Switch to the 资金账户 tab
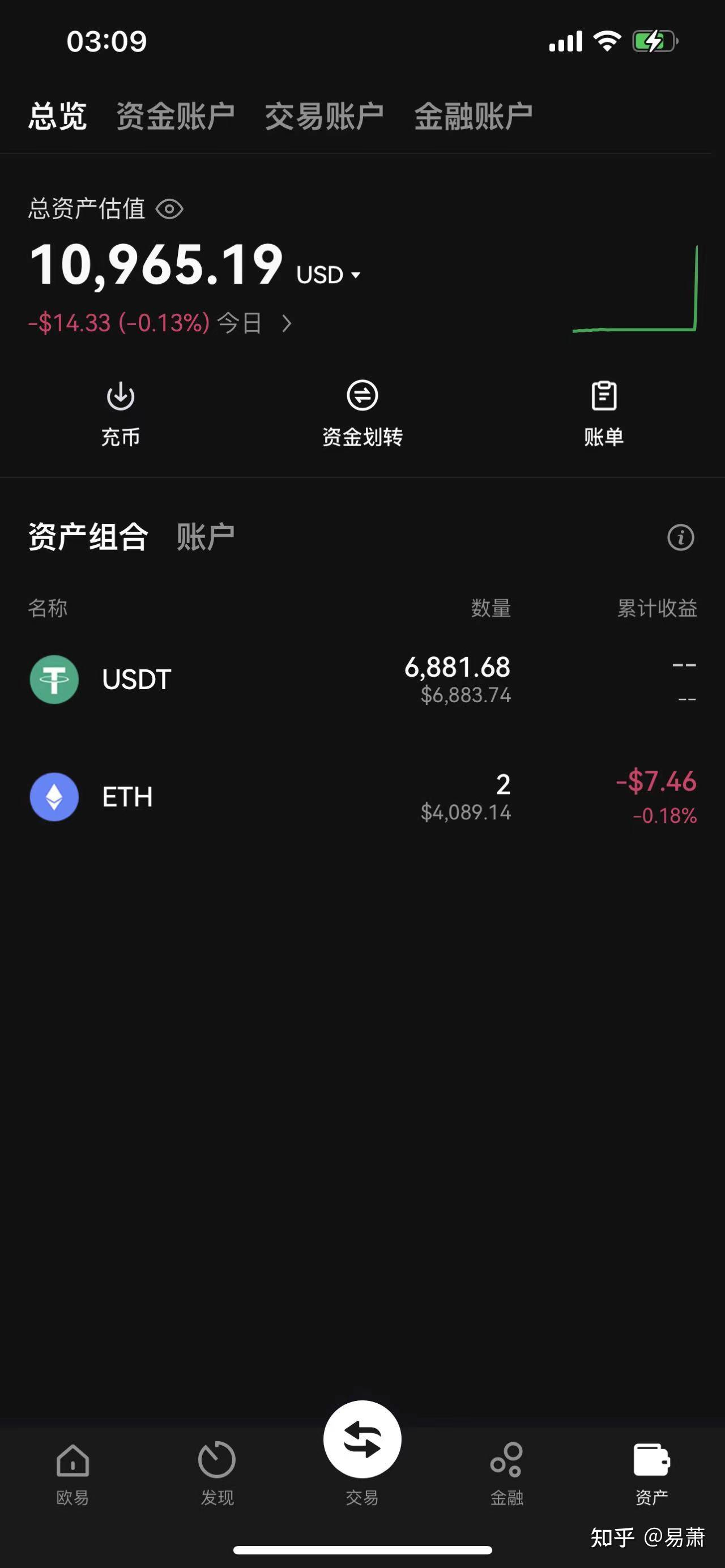Image resolution: width=725 pixels, height=1568 pixels. (176, 116)
